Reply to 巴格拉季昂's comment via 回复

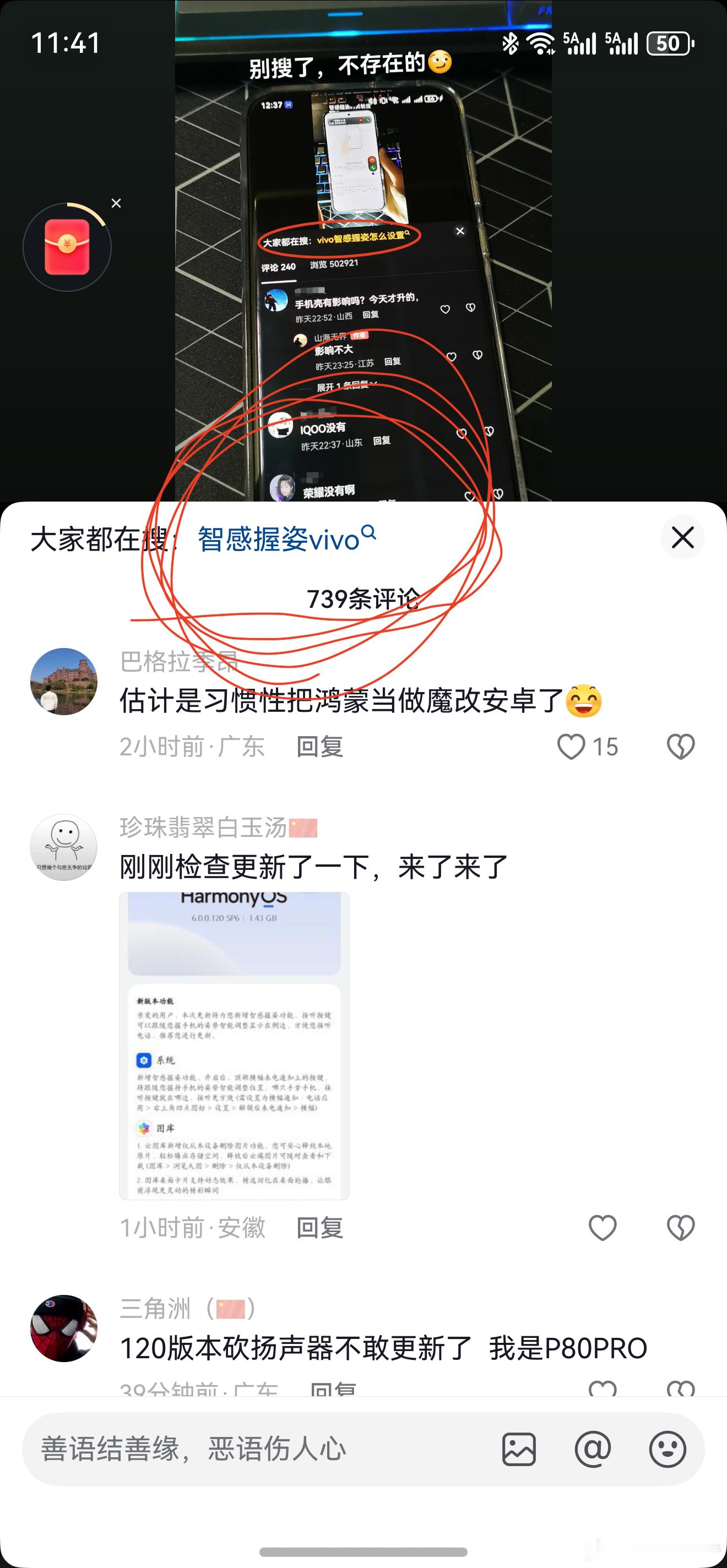click(x=322, y=747)
